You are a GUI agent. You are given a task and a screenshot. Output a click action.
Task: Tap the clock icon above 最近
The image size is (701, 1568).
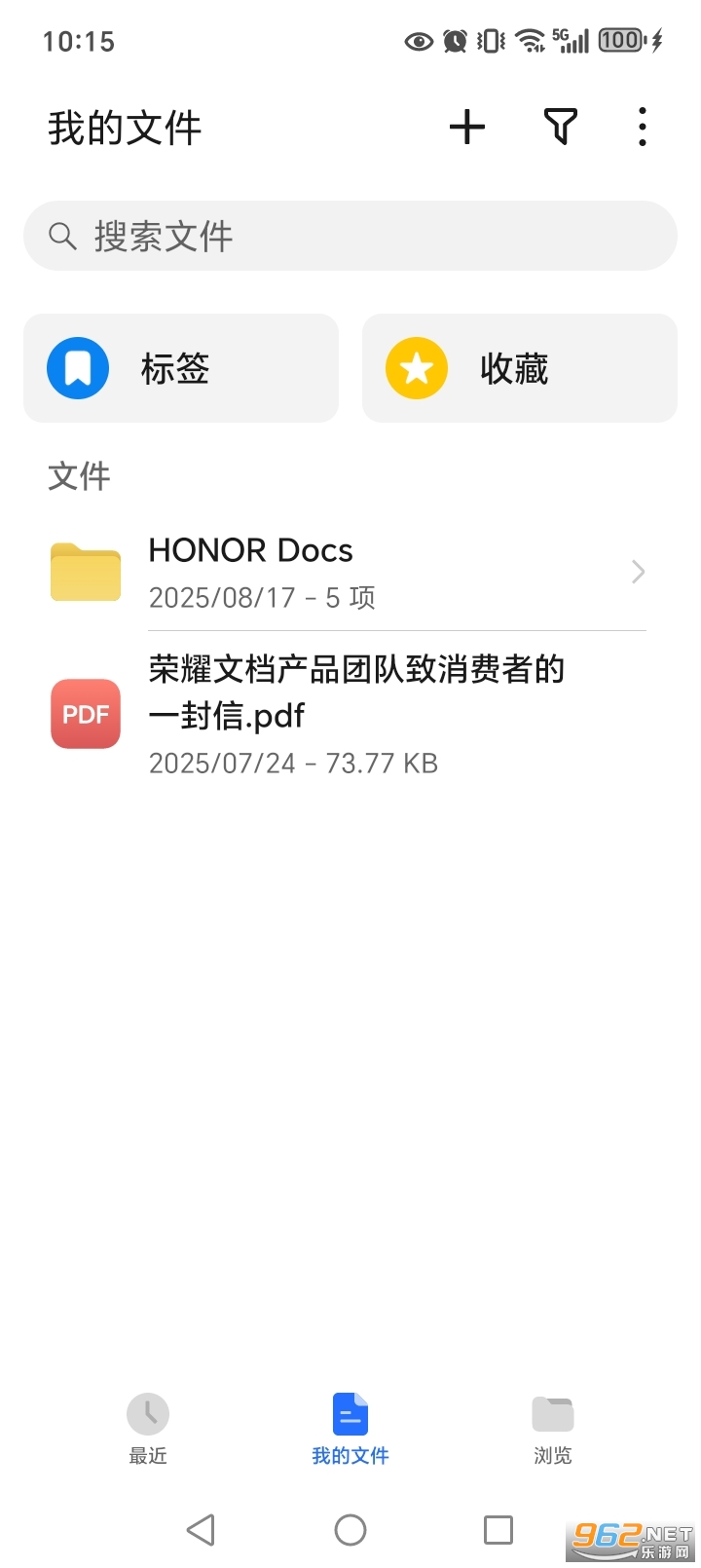point(148,1413)
